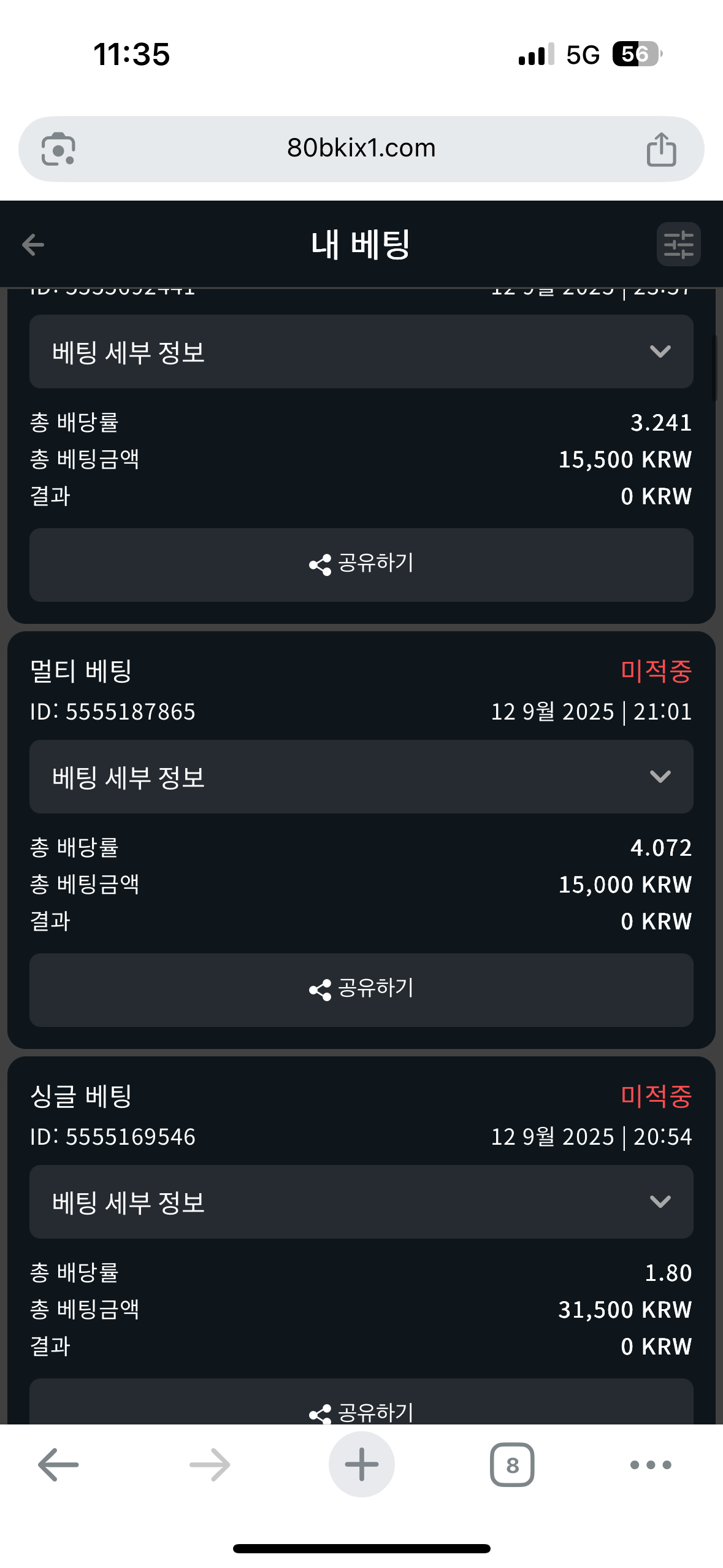Viewport: 723px width, 1568px height.
Task: Go back using the header arrow
Action: [33, 245]
